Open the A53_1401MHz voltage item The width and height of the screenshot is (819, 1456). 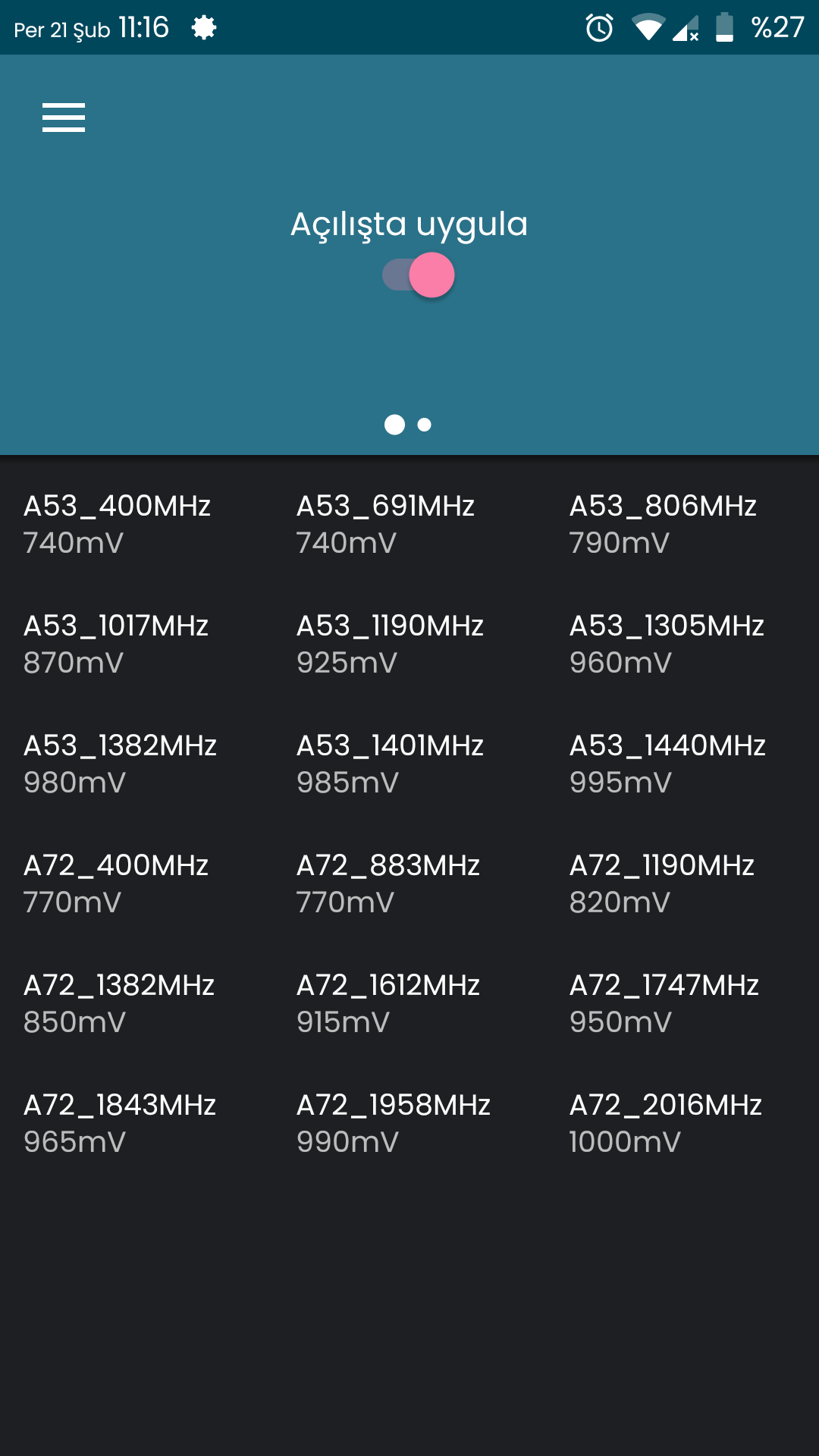click(x=390, y=764)
